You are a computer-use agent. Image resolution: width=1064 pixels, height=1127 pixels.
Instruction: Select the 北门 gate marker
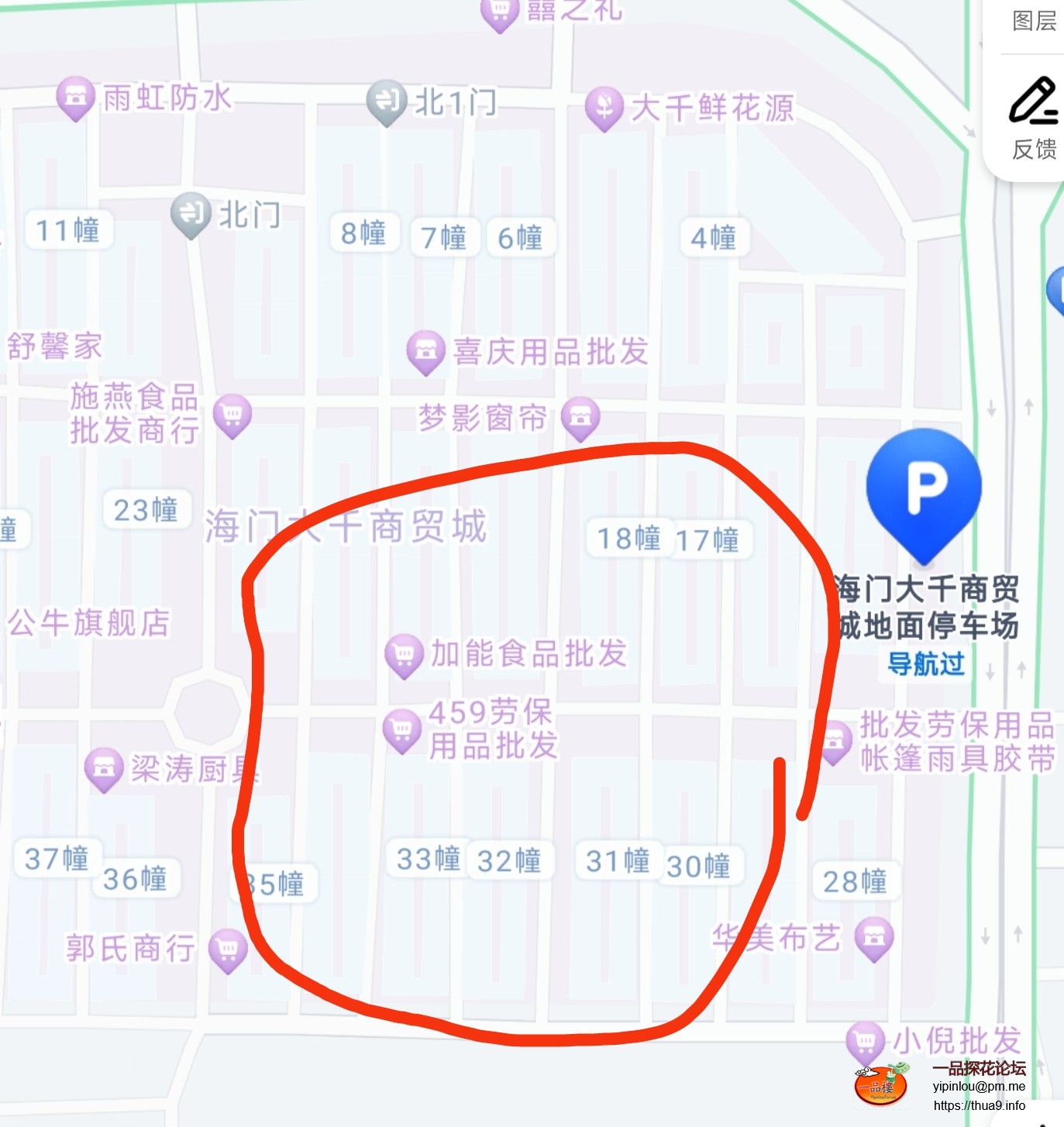tap(191, 213)
